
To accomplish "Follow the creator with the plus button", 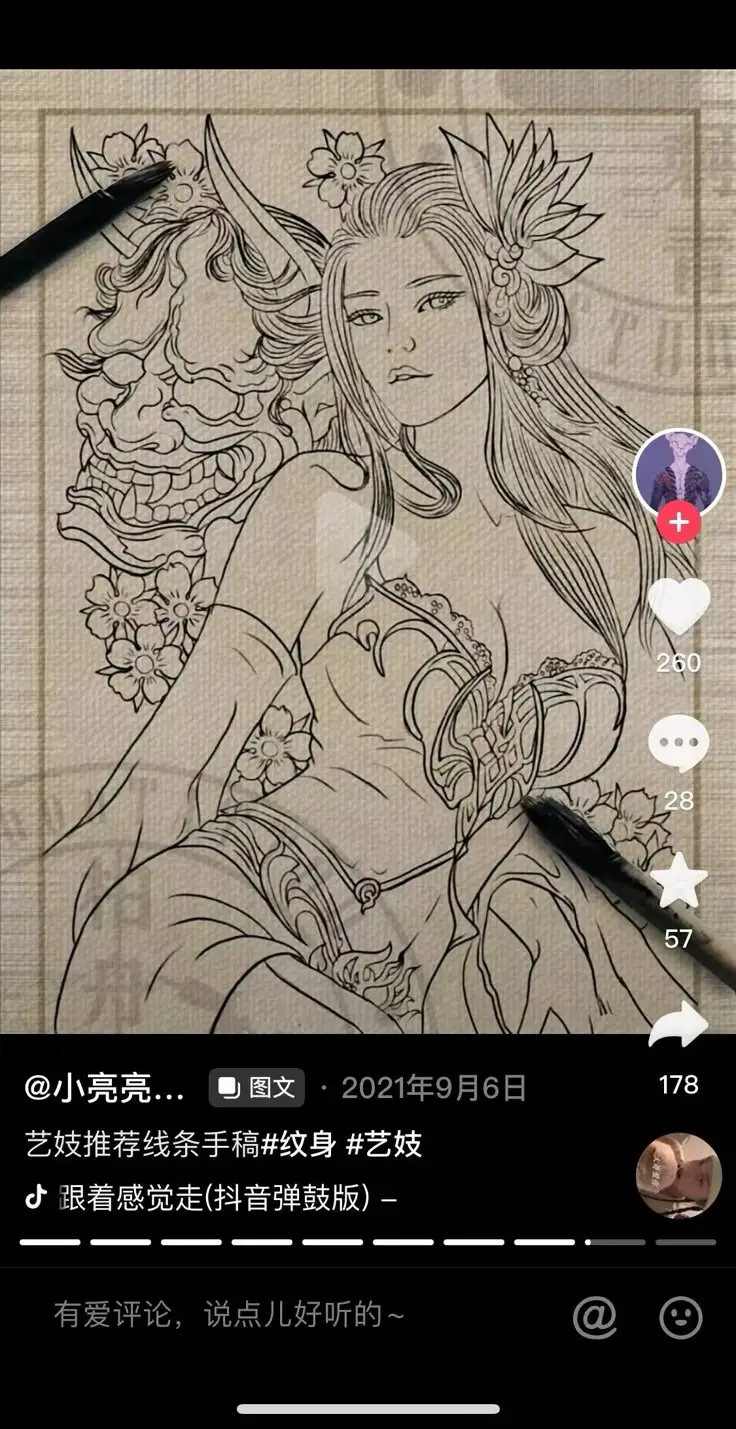I will [x=679, y=522].
